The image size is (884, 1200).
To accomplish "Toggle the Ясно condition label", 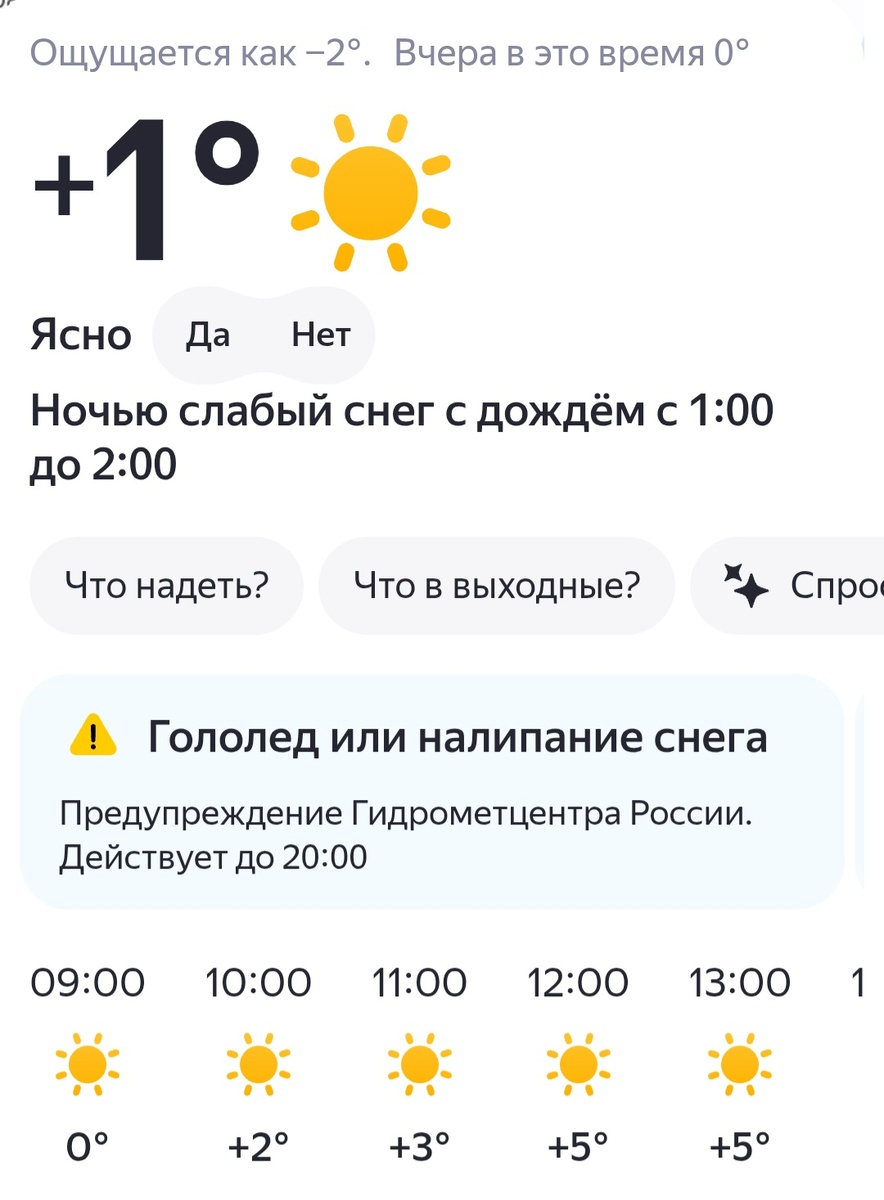I will click(81, 335).
